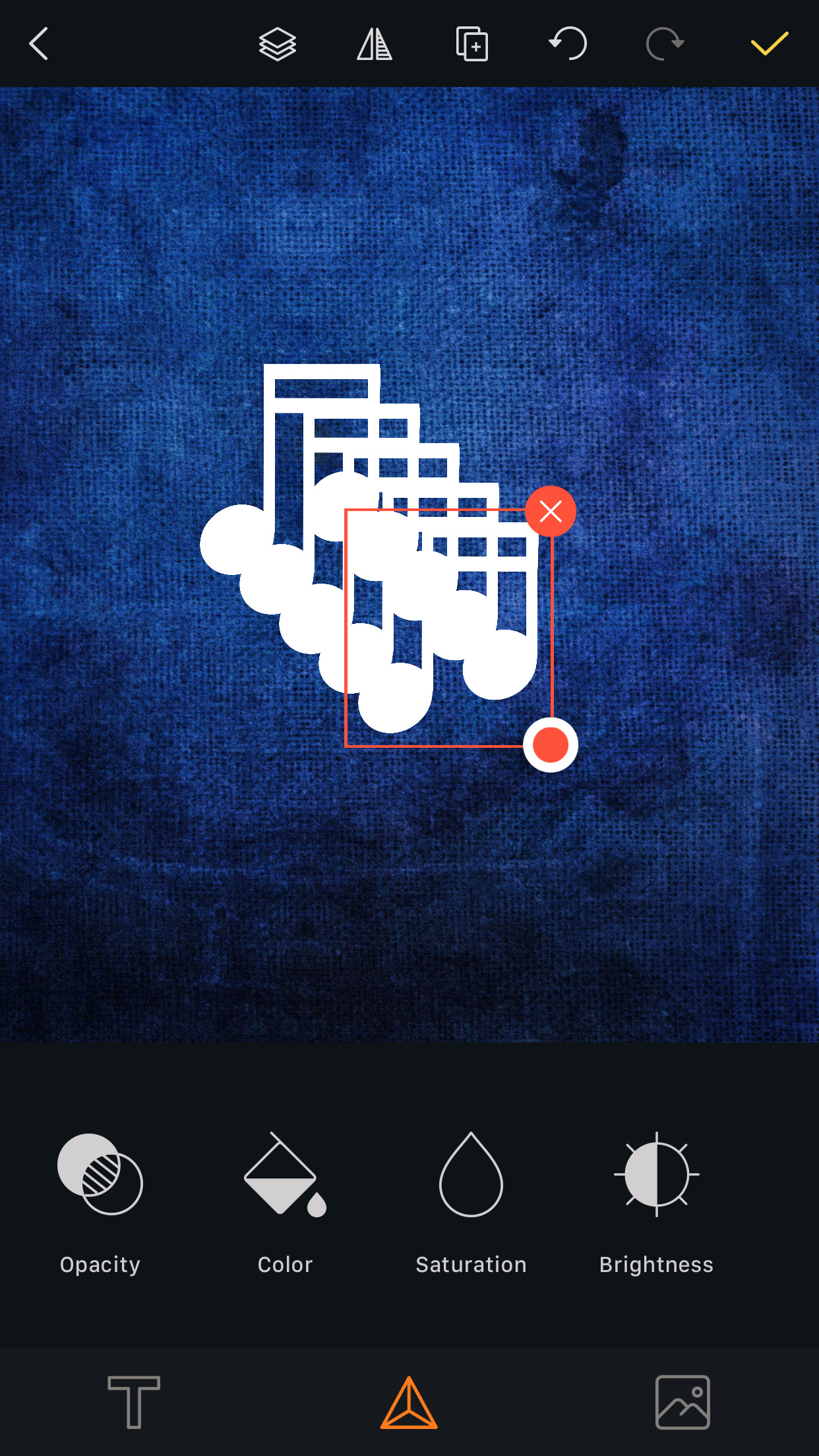Open the layers panel

pyautogui.click(x=277, y=44)
